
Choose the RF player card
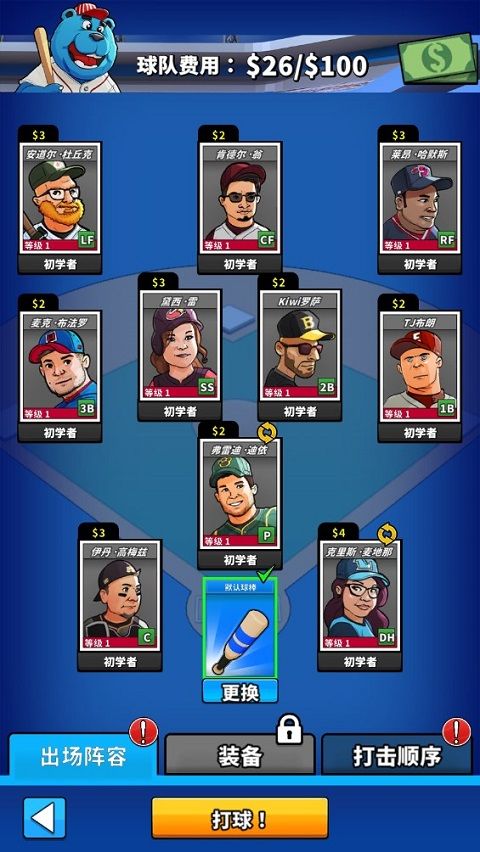pos(420,198)
